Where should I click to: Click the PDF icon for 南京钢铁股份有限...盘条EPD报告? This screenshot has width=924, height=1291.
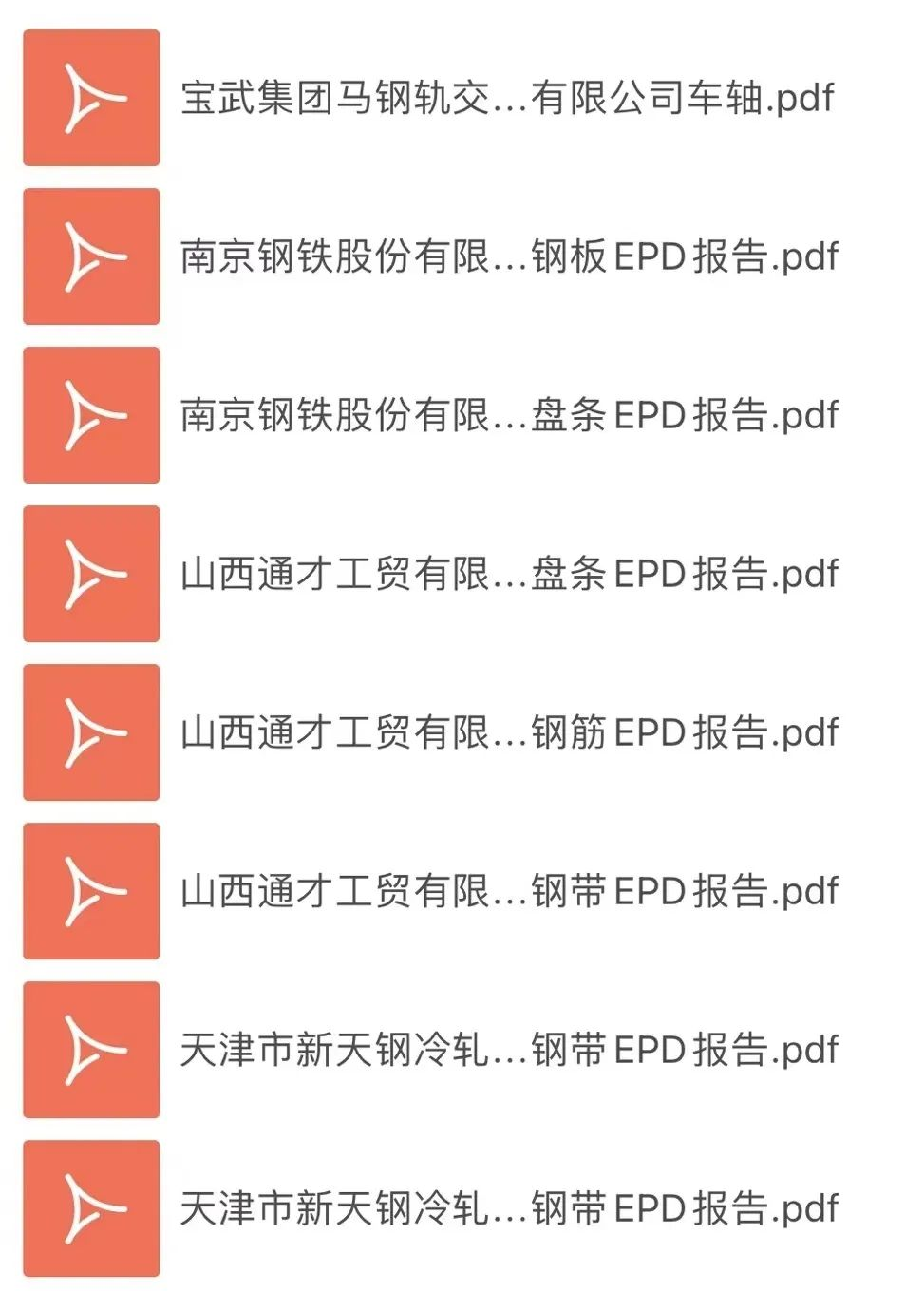(x=90, y=414)
